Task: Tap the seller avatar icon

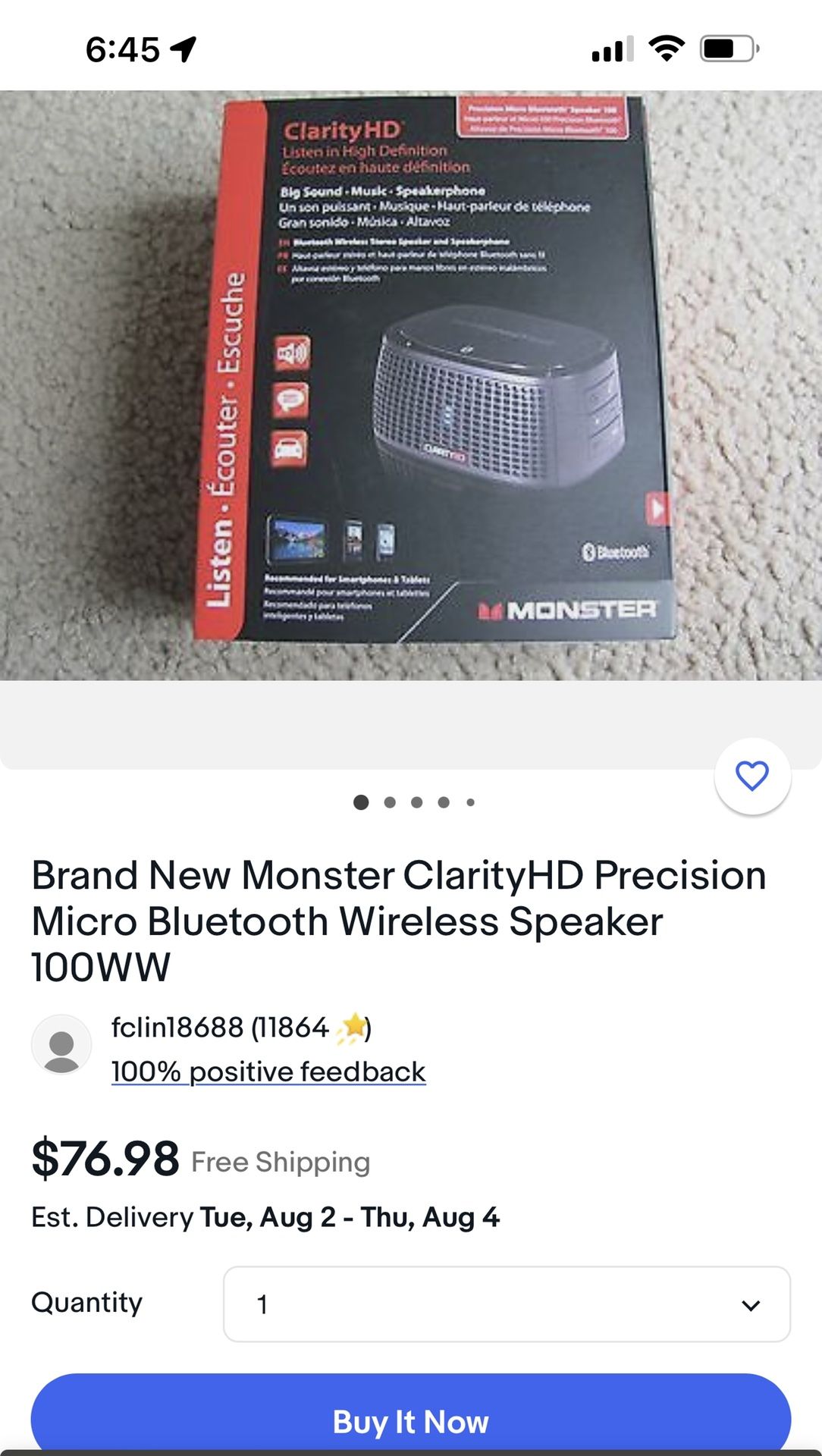Action: [63, 1044]
